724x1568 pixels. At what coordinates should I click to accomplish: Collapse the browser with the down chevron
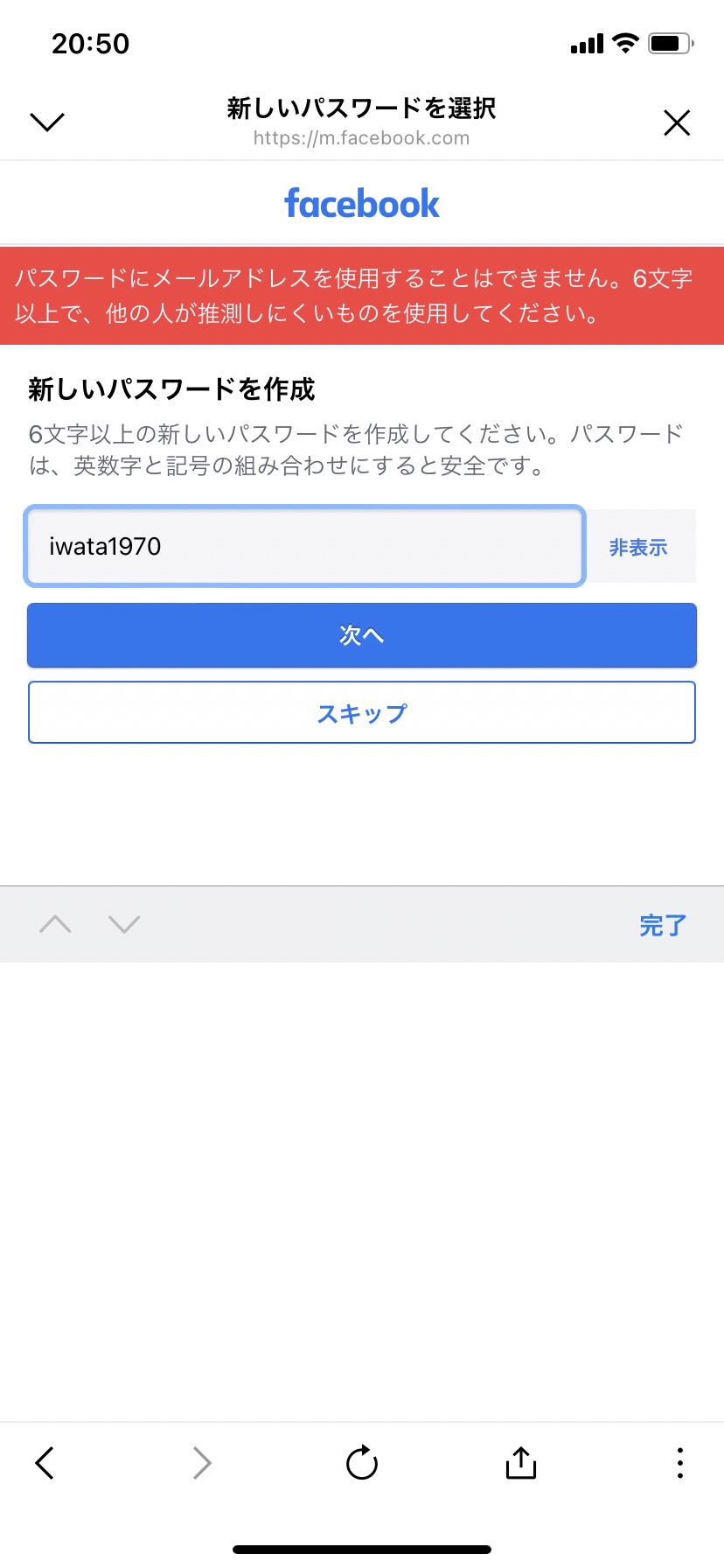coord(47,122)
